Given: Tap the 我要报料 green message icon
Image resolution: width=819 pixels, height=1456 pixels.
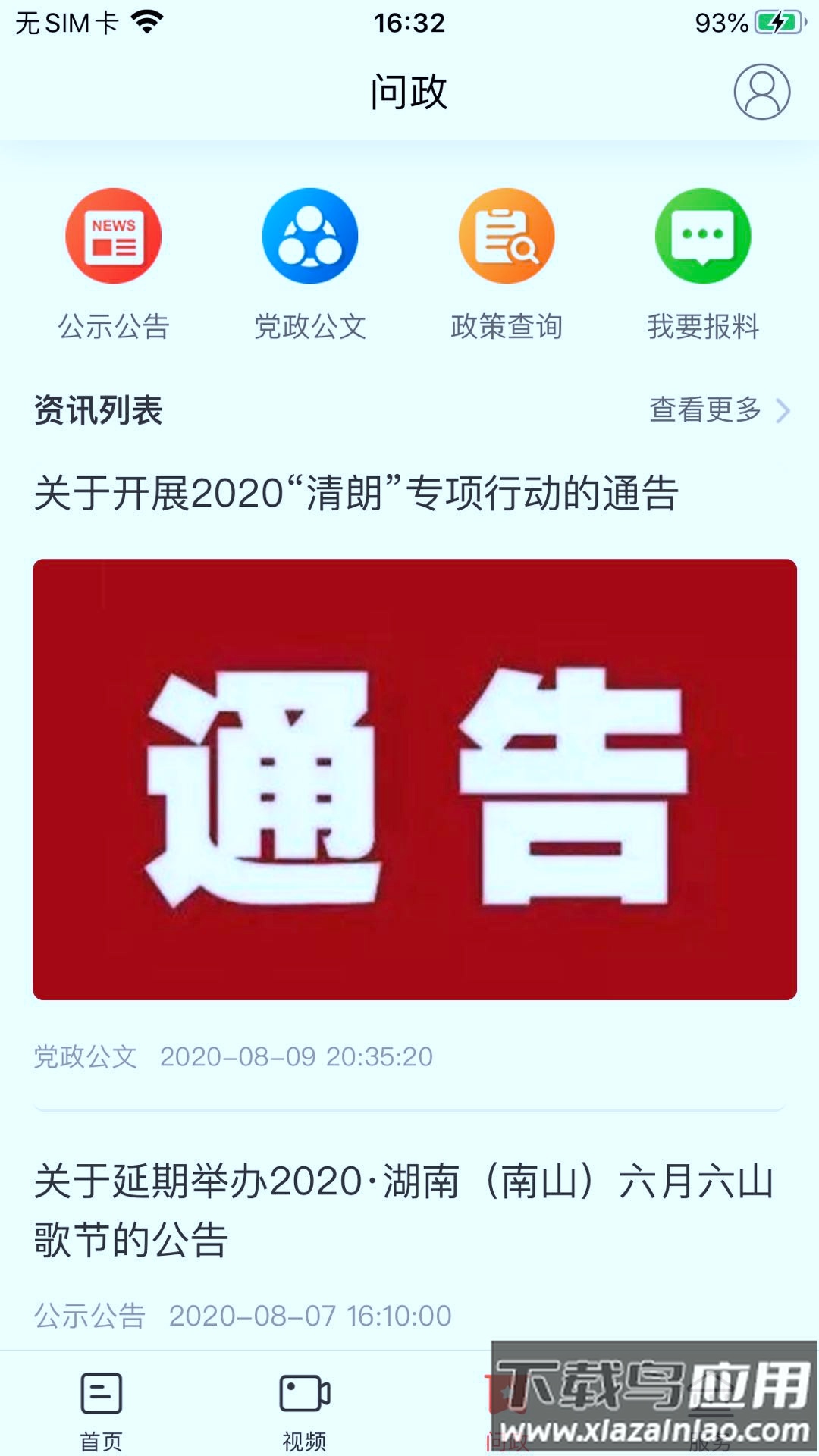Looking at the screenshot, I should tap(704, 236).
